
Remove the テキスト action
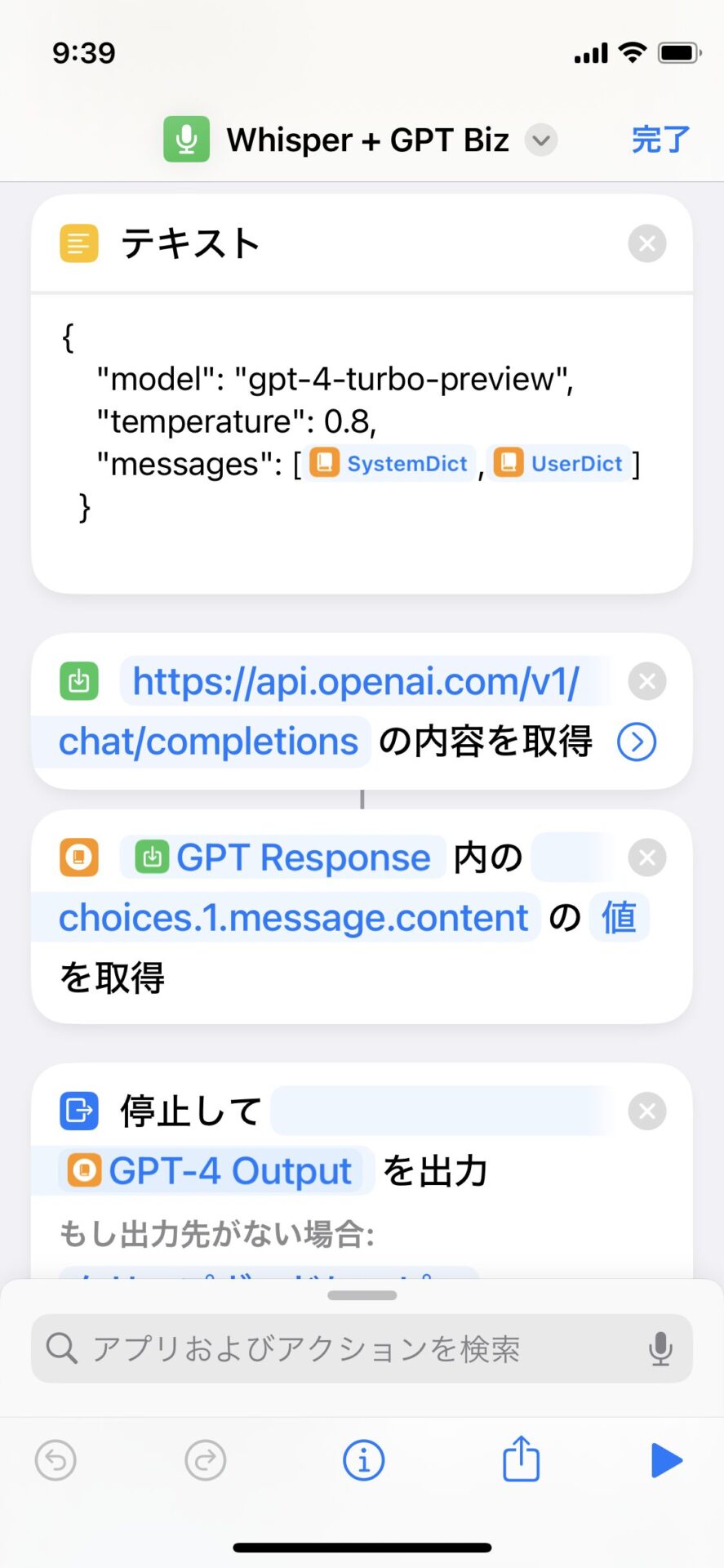pyautogui.click(x=646, y=243)
